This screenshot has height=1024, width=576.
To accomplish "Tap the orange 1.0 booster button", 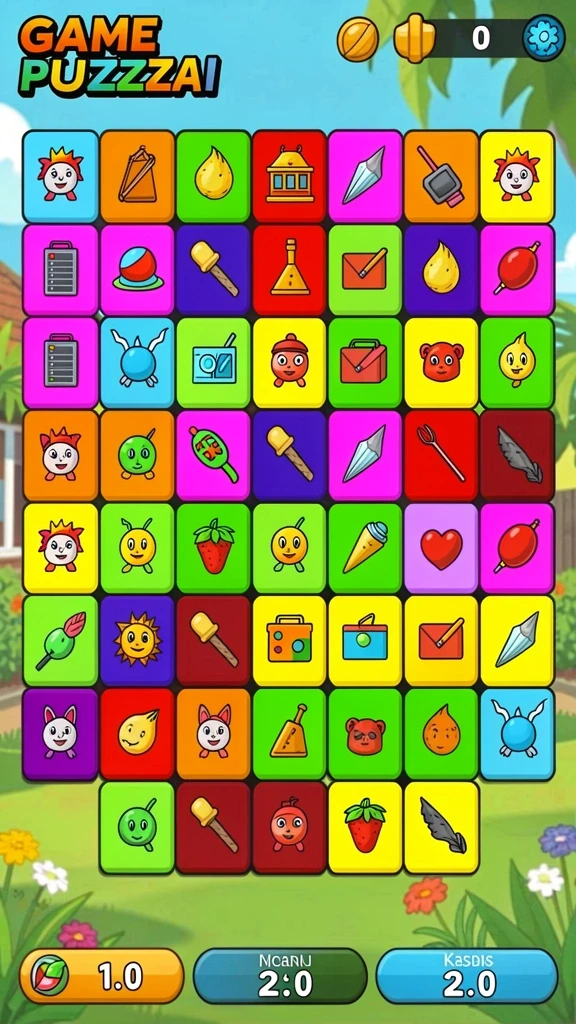I will pos(102,976).
